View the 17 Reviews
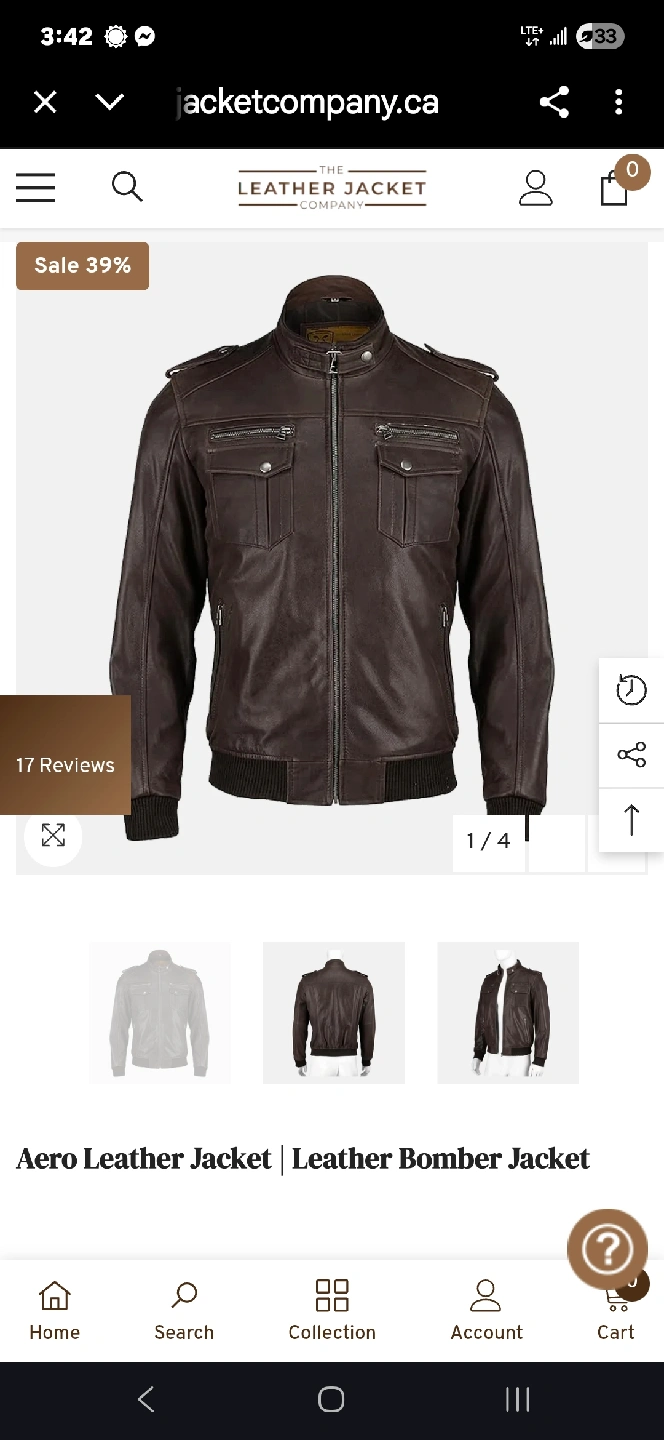The image size is (664, 1440). [66, 765]
